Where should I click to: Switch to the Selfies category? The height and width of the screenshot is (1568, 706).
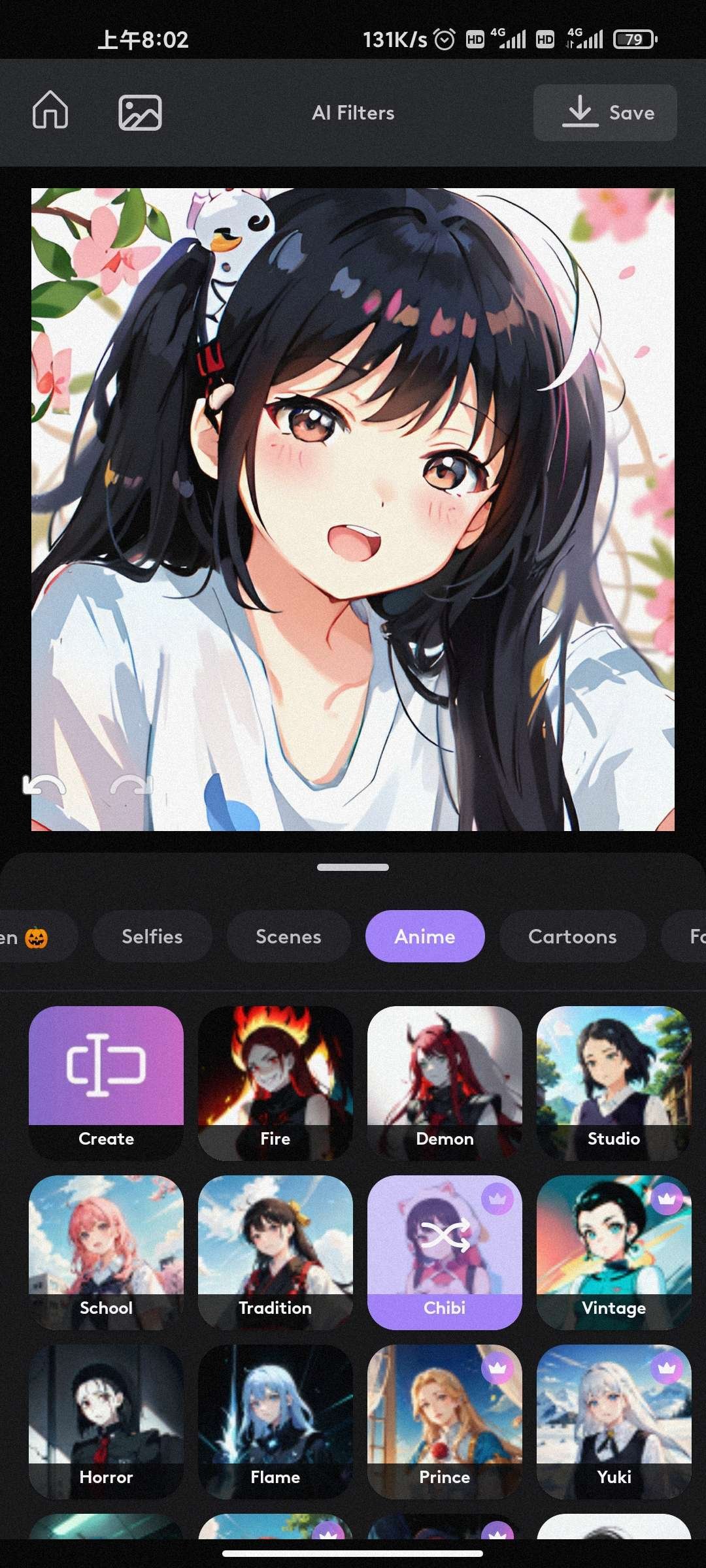[152, 936]
